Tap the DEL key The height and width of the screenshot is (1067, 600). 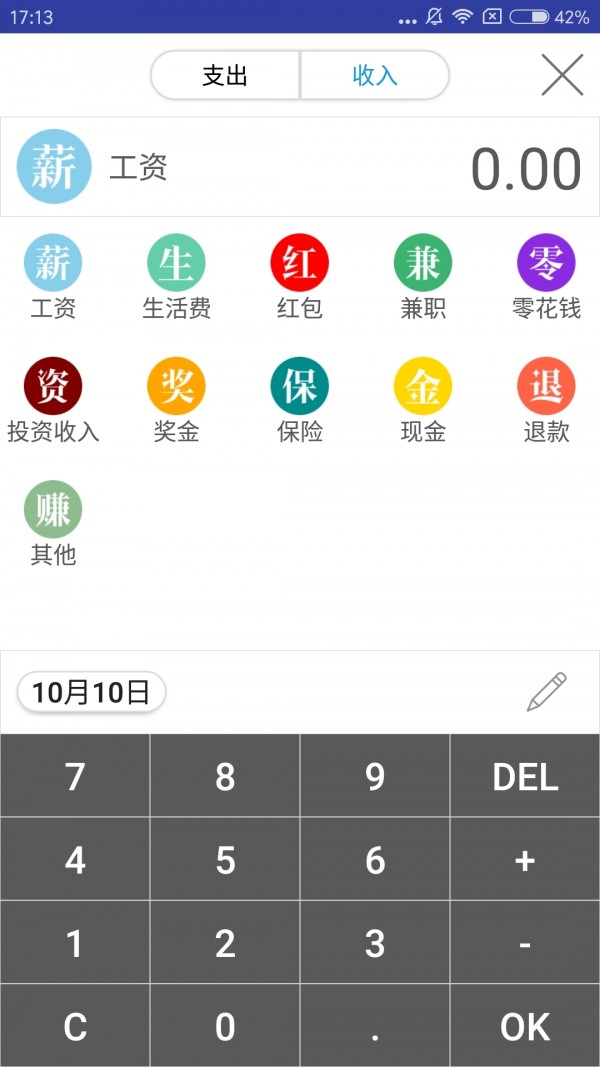coord(525,777)
